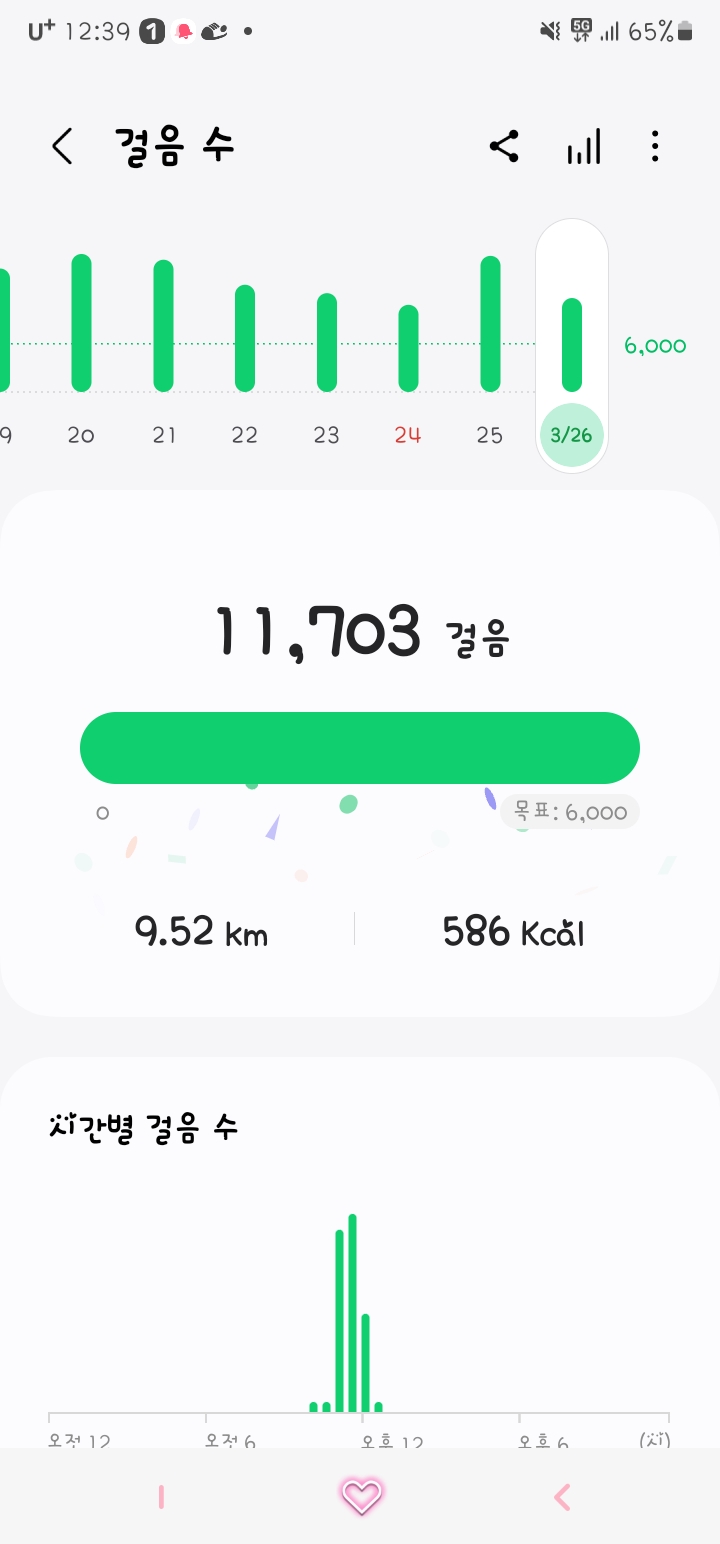Tap the pink system back arrow
Viewport: 720px width, 1544px height.
(x=562, y=1497)
